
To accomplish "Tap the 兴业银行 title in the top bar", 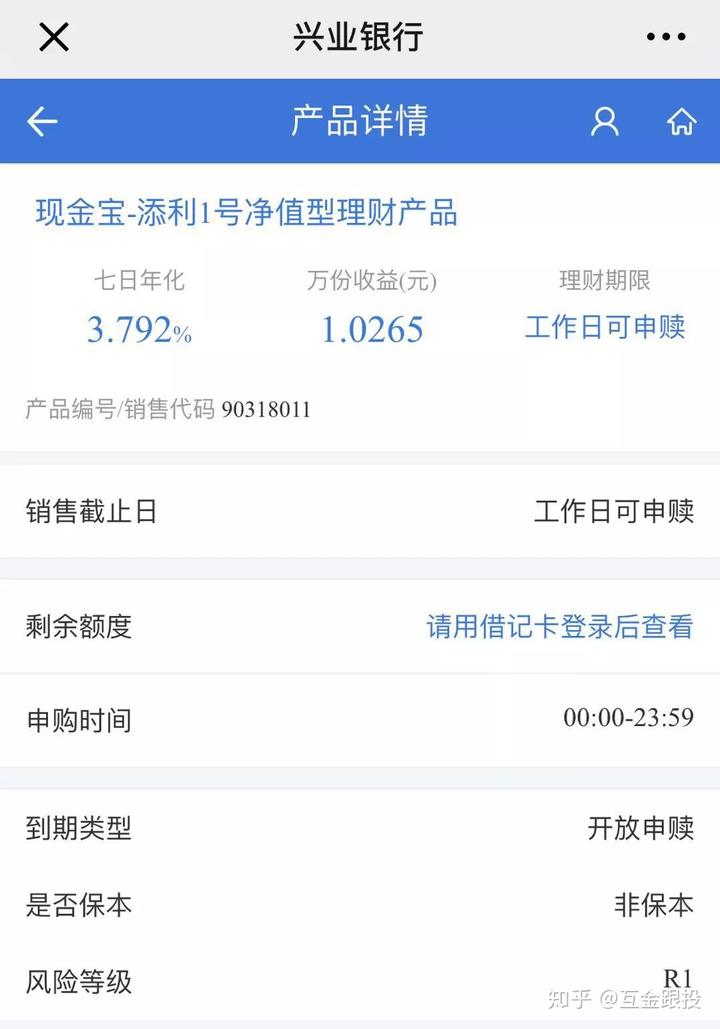I will tap(355, 37).
